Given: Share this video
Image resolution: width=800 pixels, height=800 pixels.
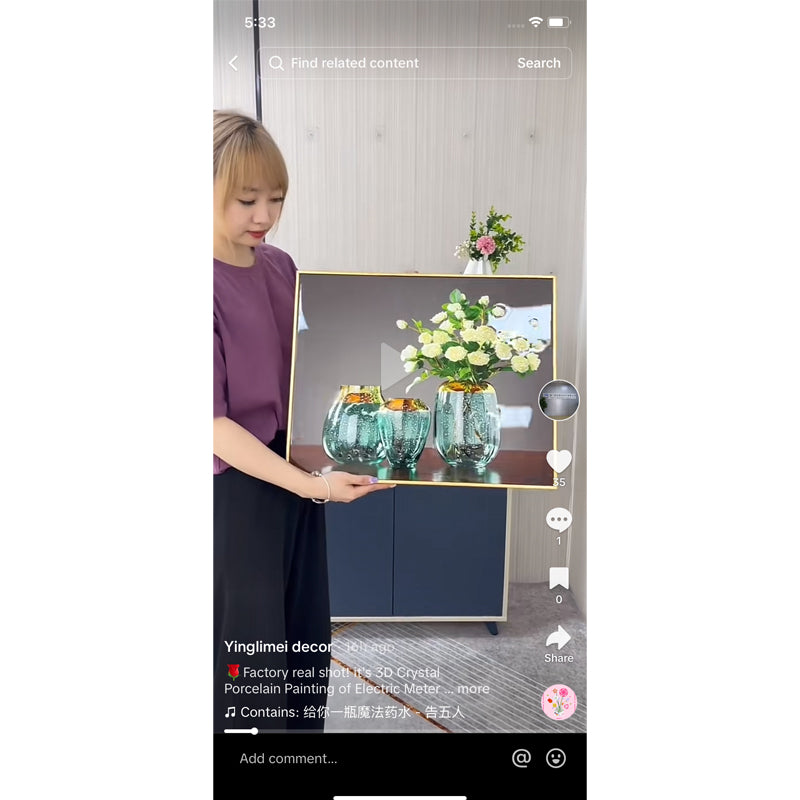Looking at the screenshot, I should 558,638.
